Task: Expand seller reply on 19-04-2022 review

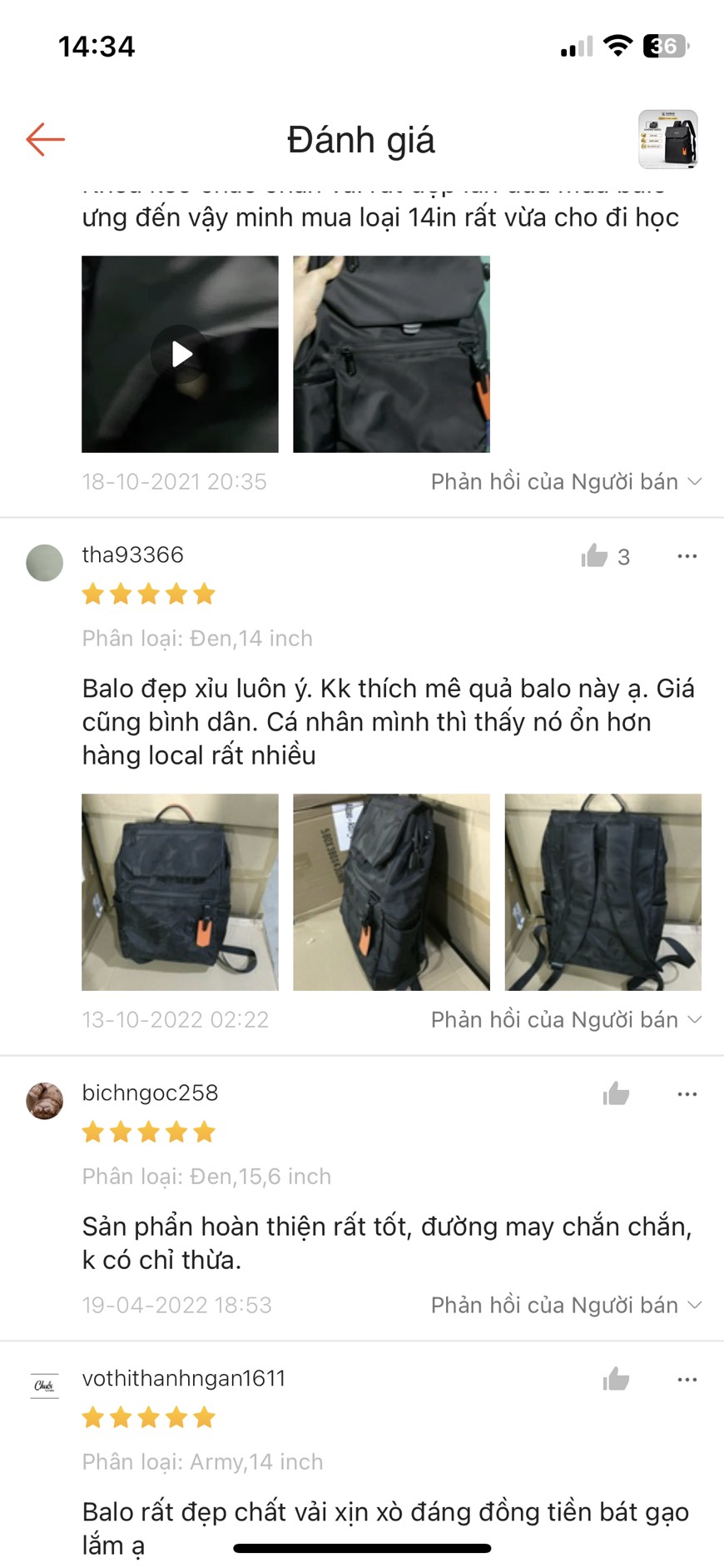Action: (566, 1305)
